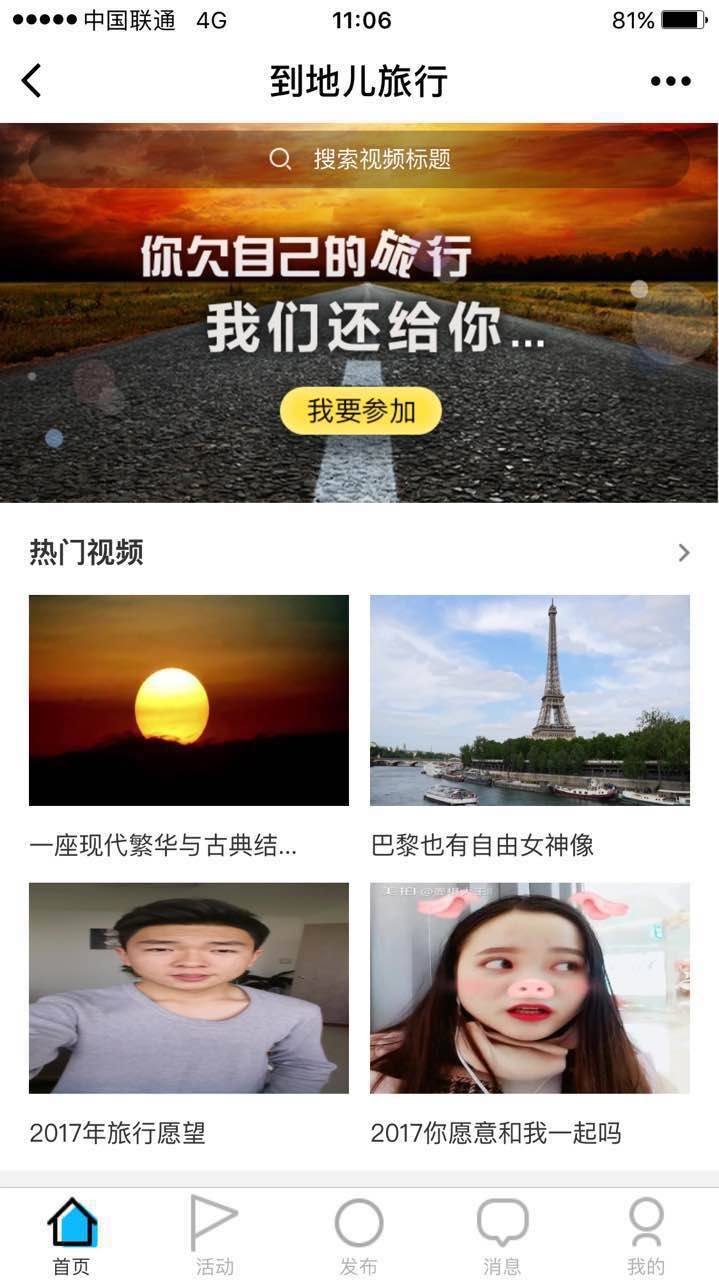
Task: Open the sunset video 一座现代繁华与古典结...
Action: pyautogui.click(x=189, y=700)
